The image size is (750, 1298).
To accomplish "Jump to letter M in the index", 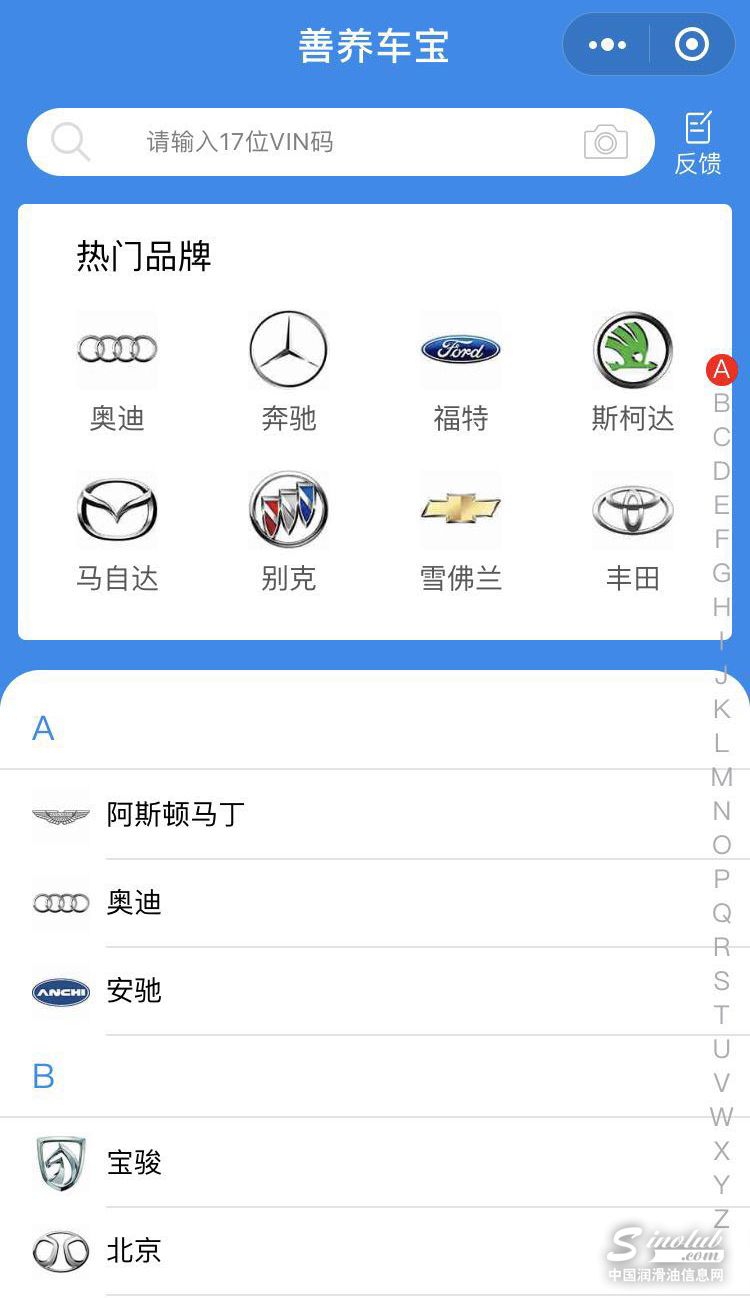I will pyautogui.click(x=721, y=777).
